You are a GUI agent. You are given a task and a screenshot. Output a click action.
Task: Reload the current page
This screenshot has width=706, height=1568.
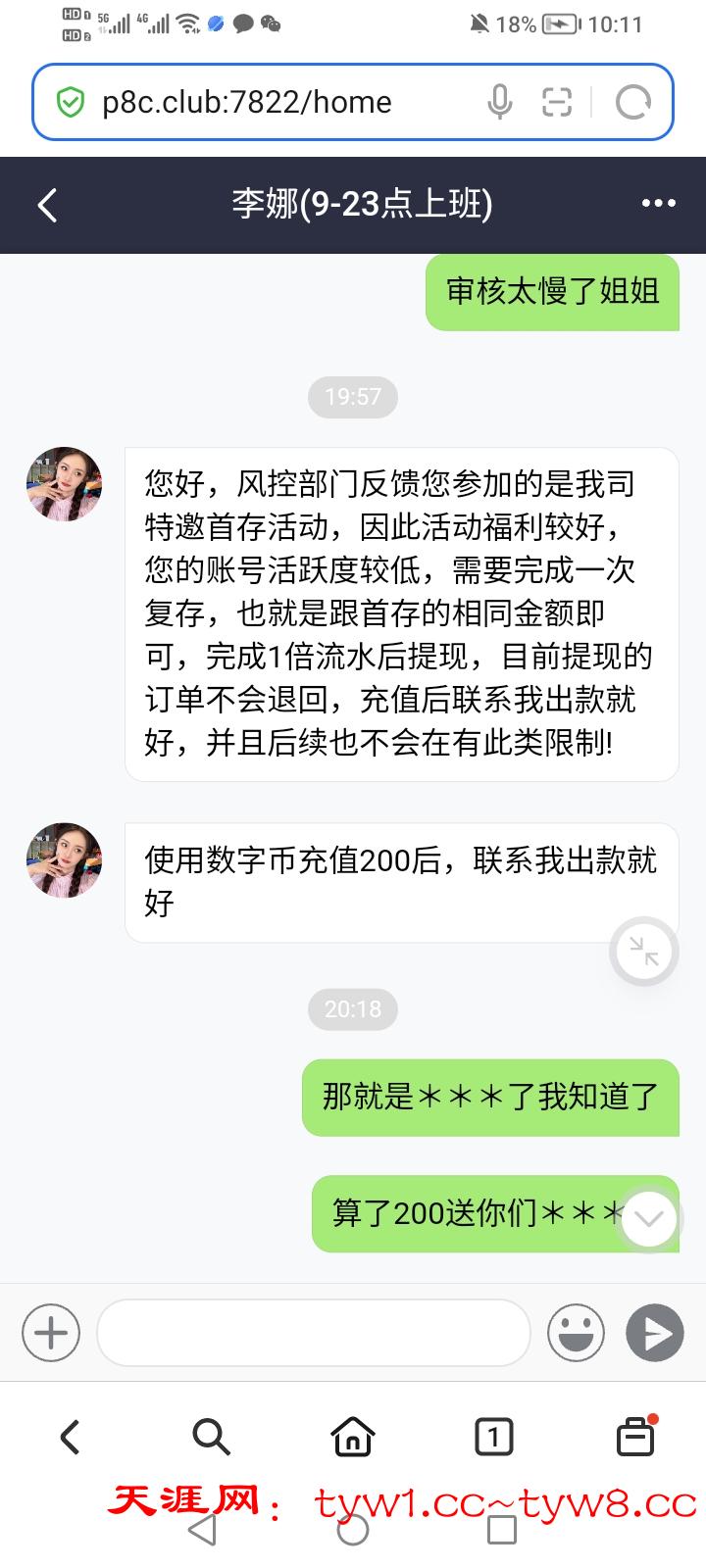click(632, 102)
